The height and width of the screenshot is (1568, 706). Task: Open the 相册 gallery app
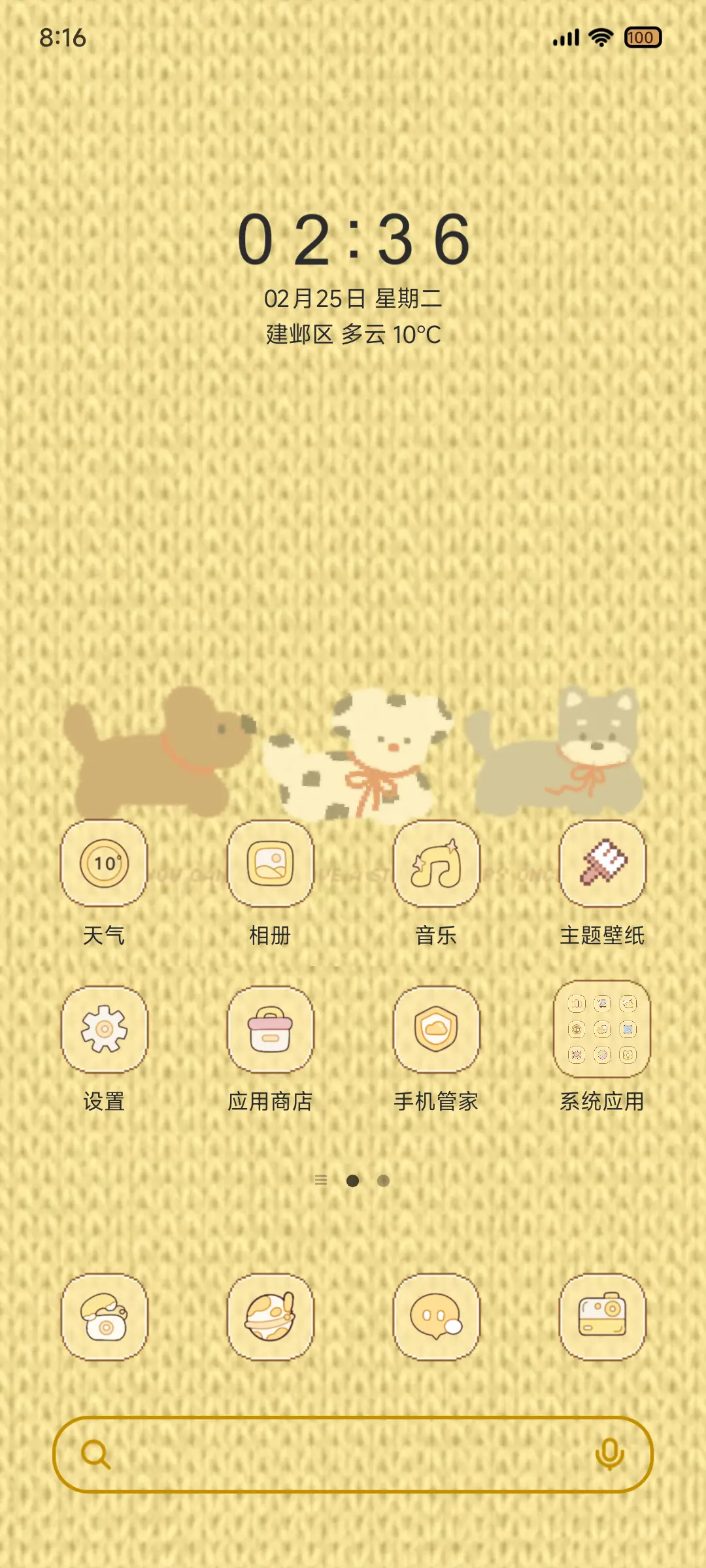coord(271,866)
